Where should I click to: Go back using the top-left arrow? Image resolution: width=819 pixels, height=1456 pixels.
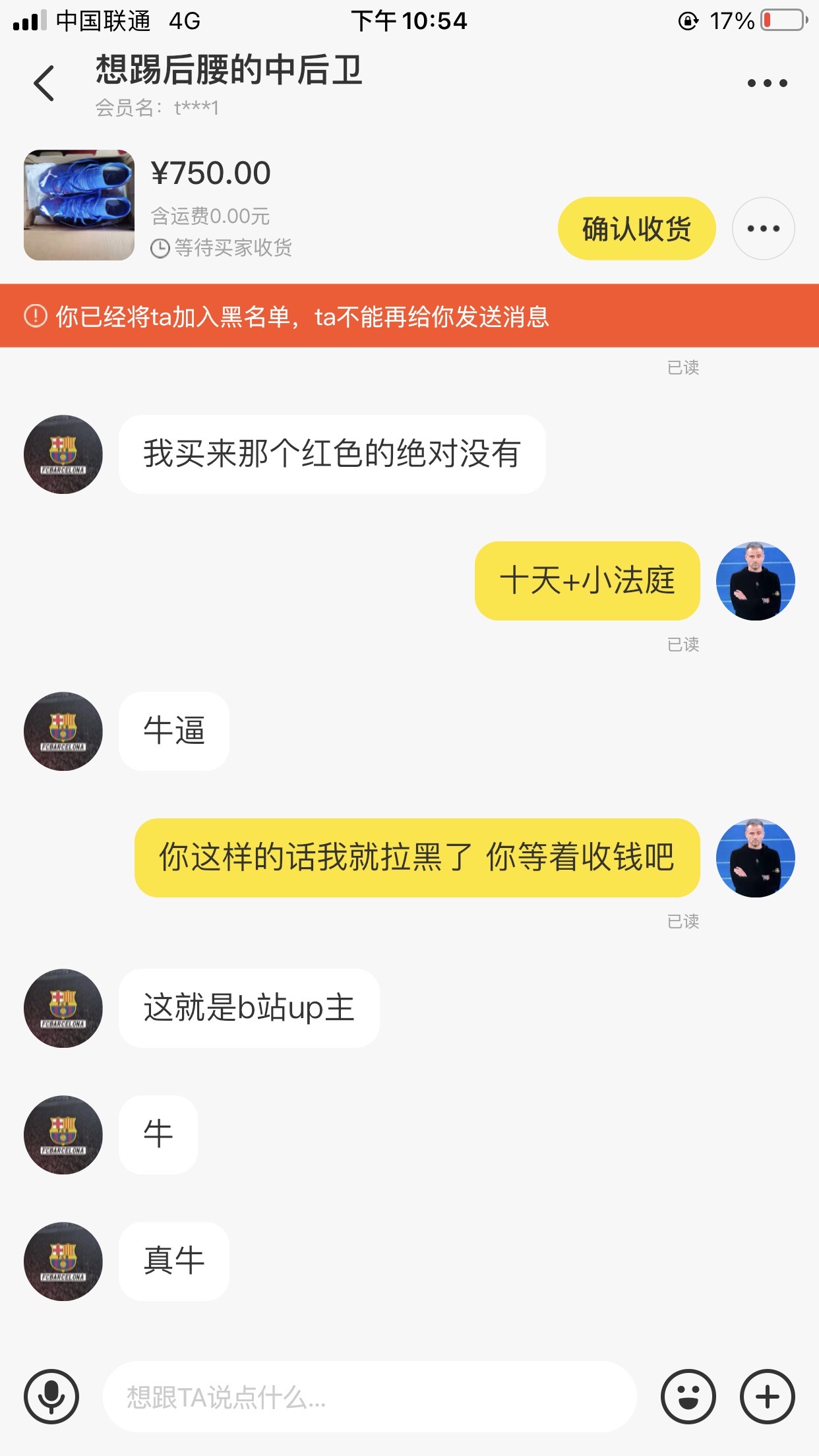click(44, 83)
